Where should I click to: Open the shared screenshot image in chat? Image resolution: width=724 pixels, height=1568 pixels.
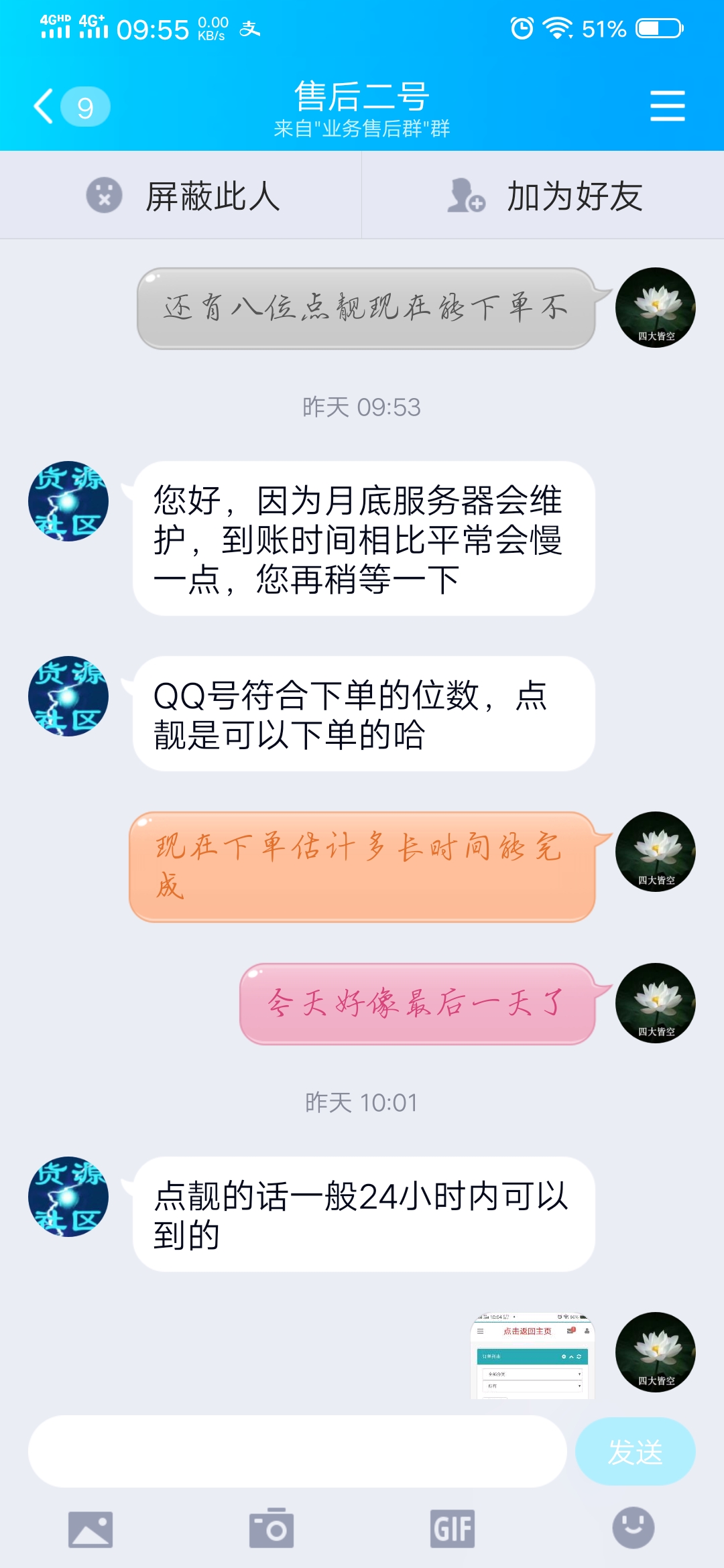coord(532,1355)
